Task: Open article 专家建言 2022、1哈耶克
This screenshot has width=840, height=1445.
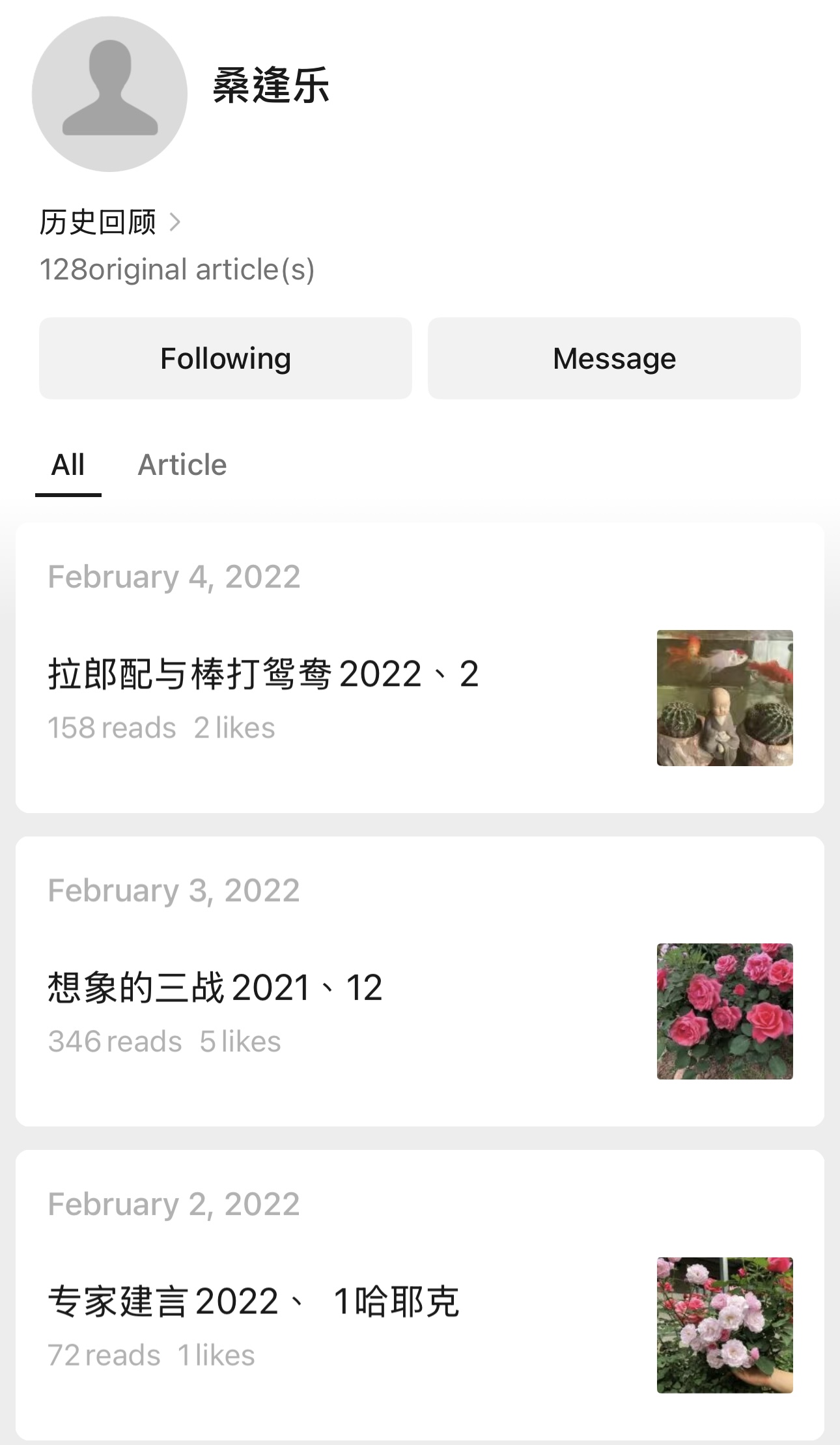Action: (254, 1301)
